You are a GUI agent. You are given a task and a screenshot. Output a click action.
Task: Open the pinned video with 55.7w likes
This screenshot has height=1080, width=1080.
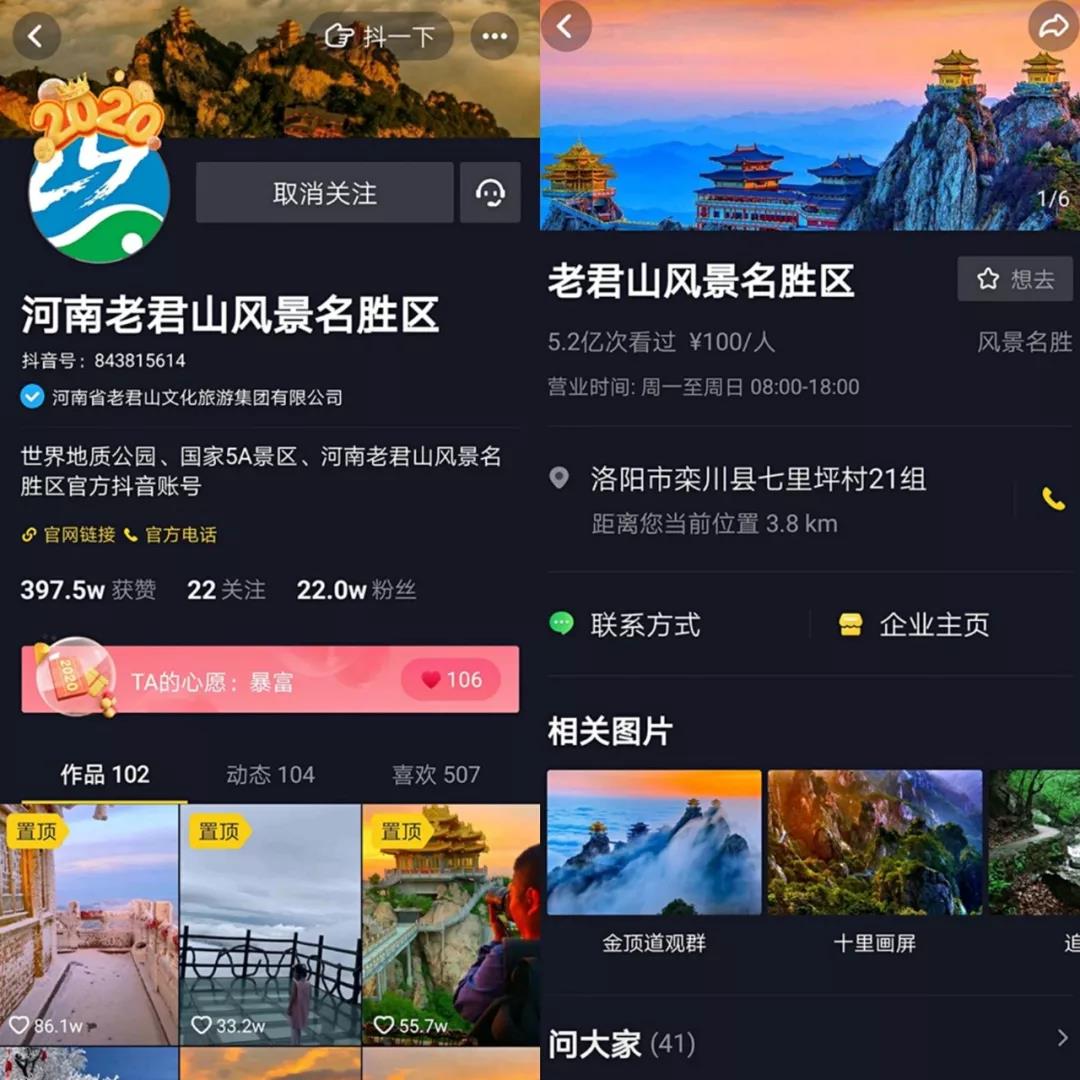coord(450,925)
